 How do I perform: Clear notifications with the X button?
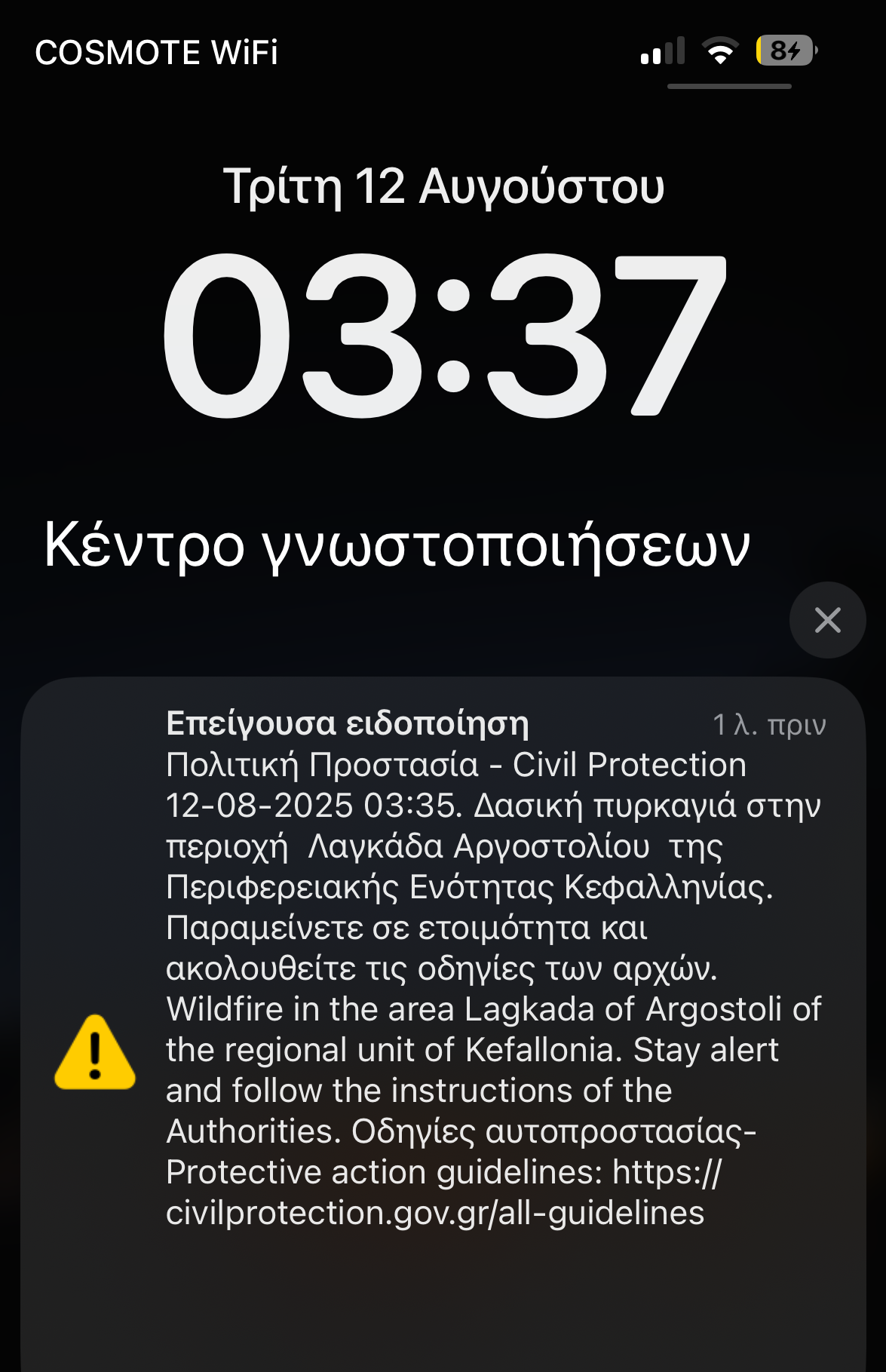click(x=827, y=620)
